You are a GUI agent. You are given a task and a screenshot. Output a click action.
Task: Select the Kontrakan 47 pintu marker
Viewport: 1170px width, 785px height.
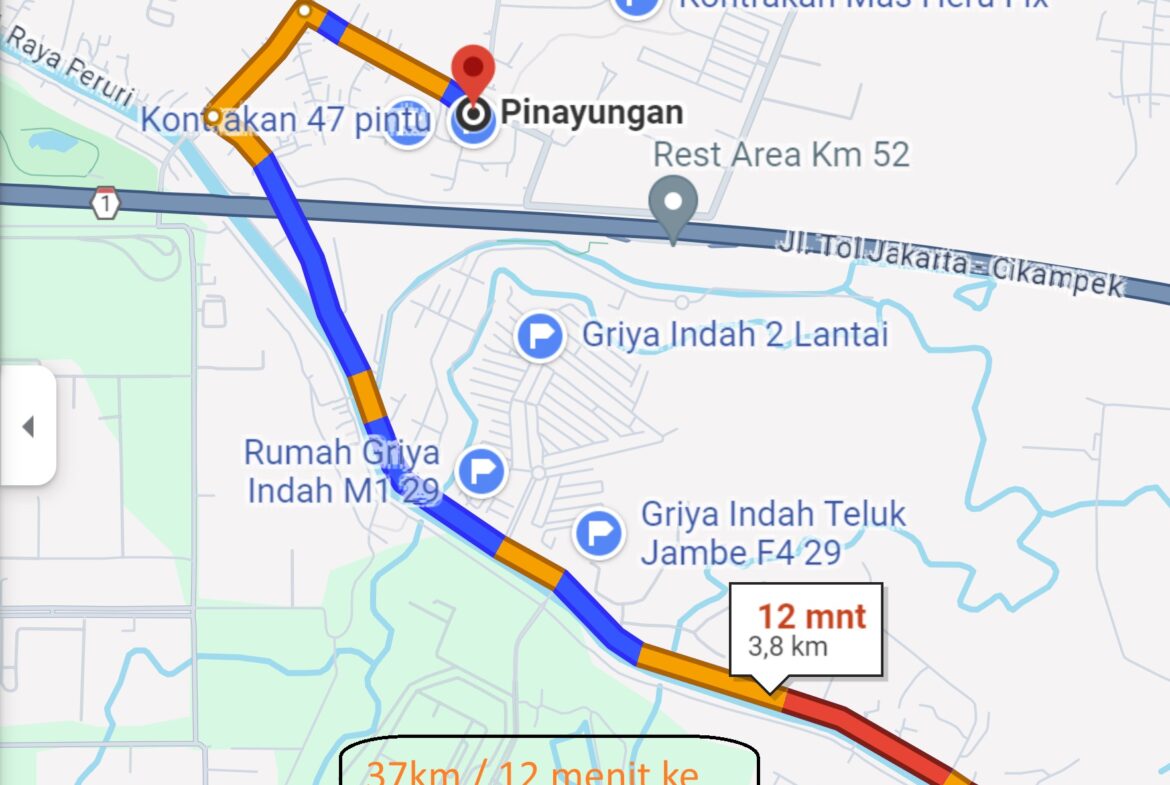(x=407, y=122)
